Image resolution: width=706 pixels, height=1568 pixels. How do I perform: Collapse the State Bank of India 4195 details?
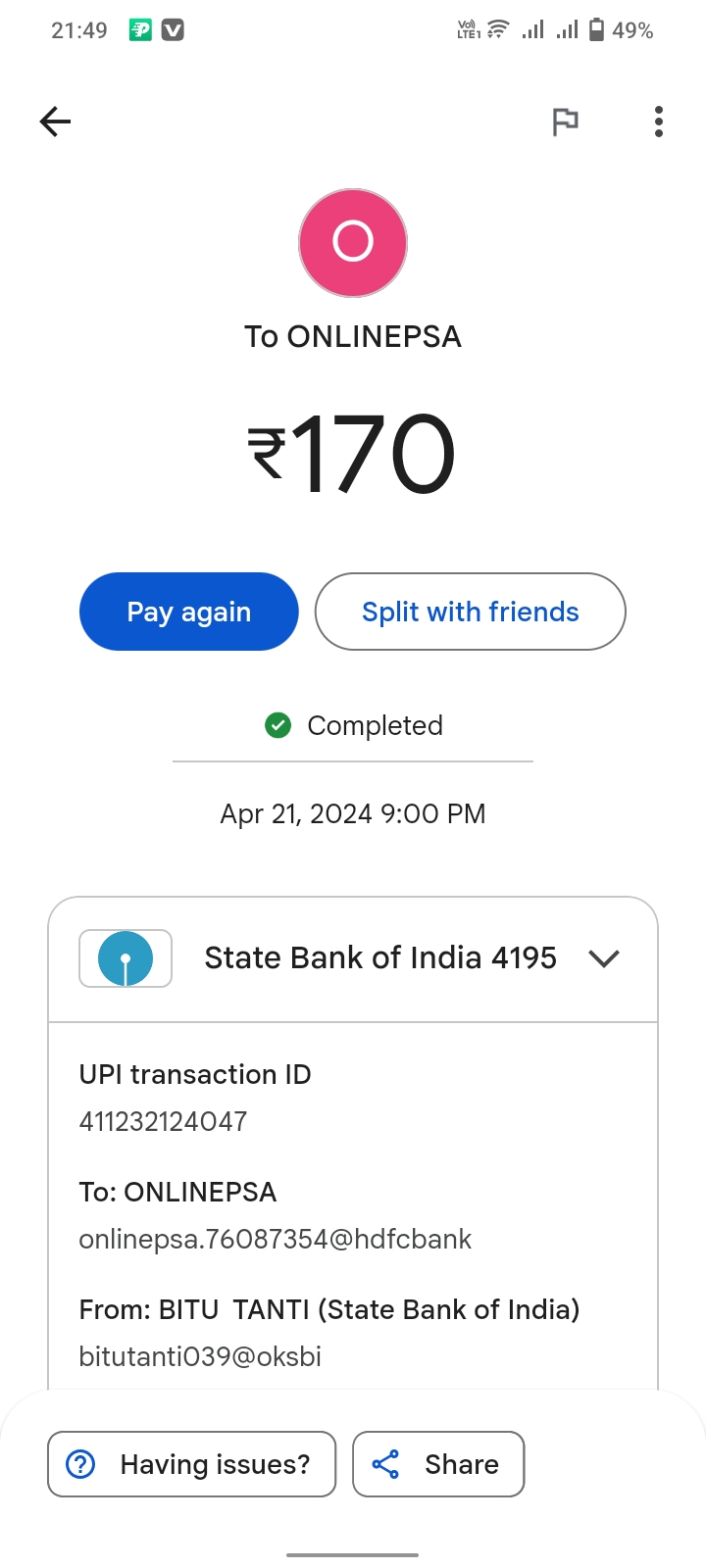[604, 958]
